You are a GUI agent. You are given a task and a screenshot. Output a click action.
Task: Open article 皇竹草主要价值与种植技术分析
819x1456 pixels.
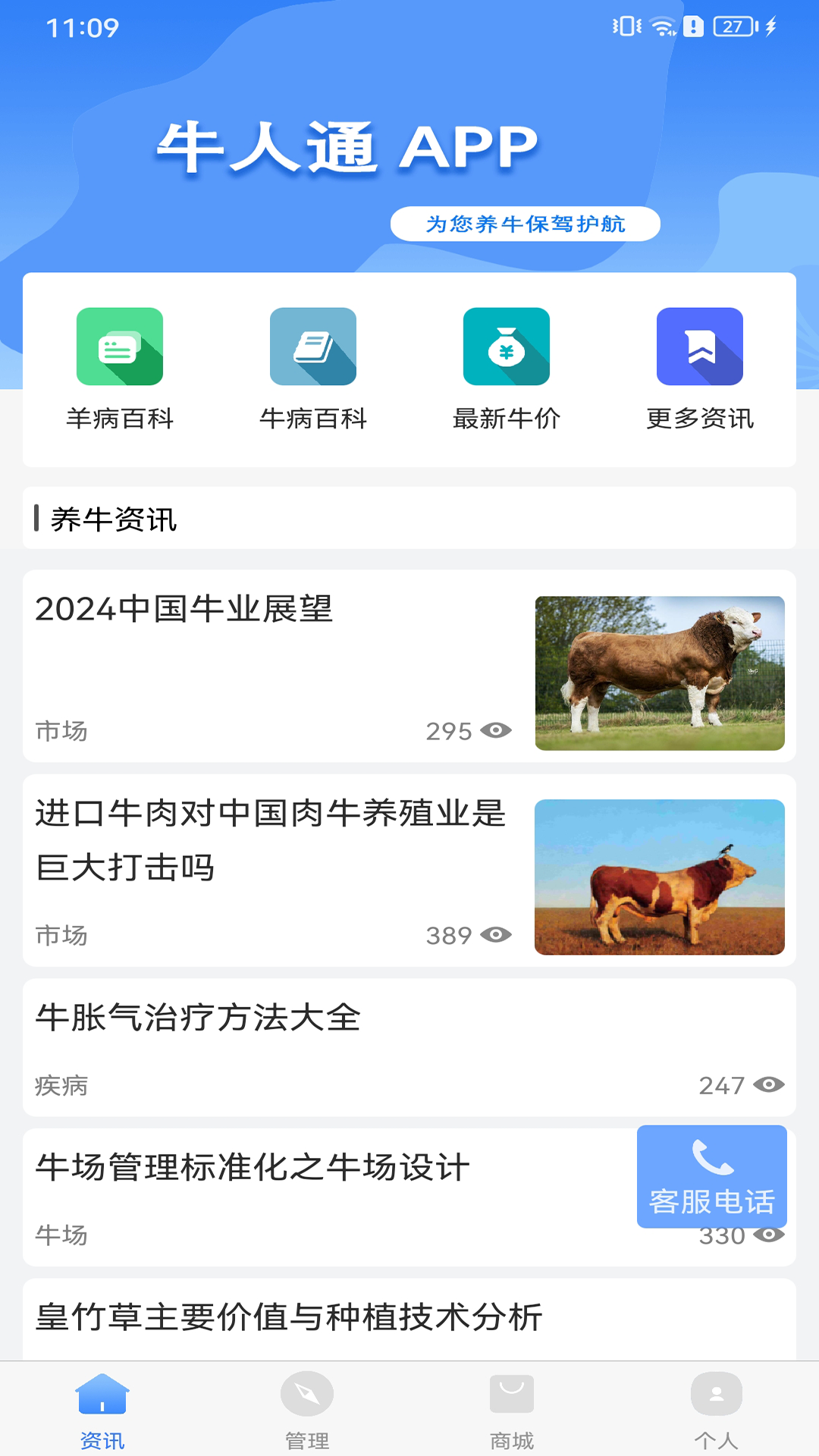(x=288, y=1317)
